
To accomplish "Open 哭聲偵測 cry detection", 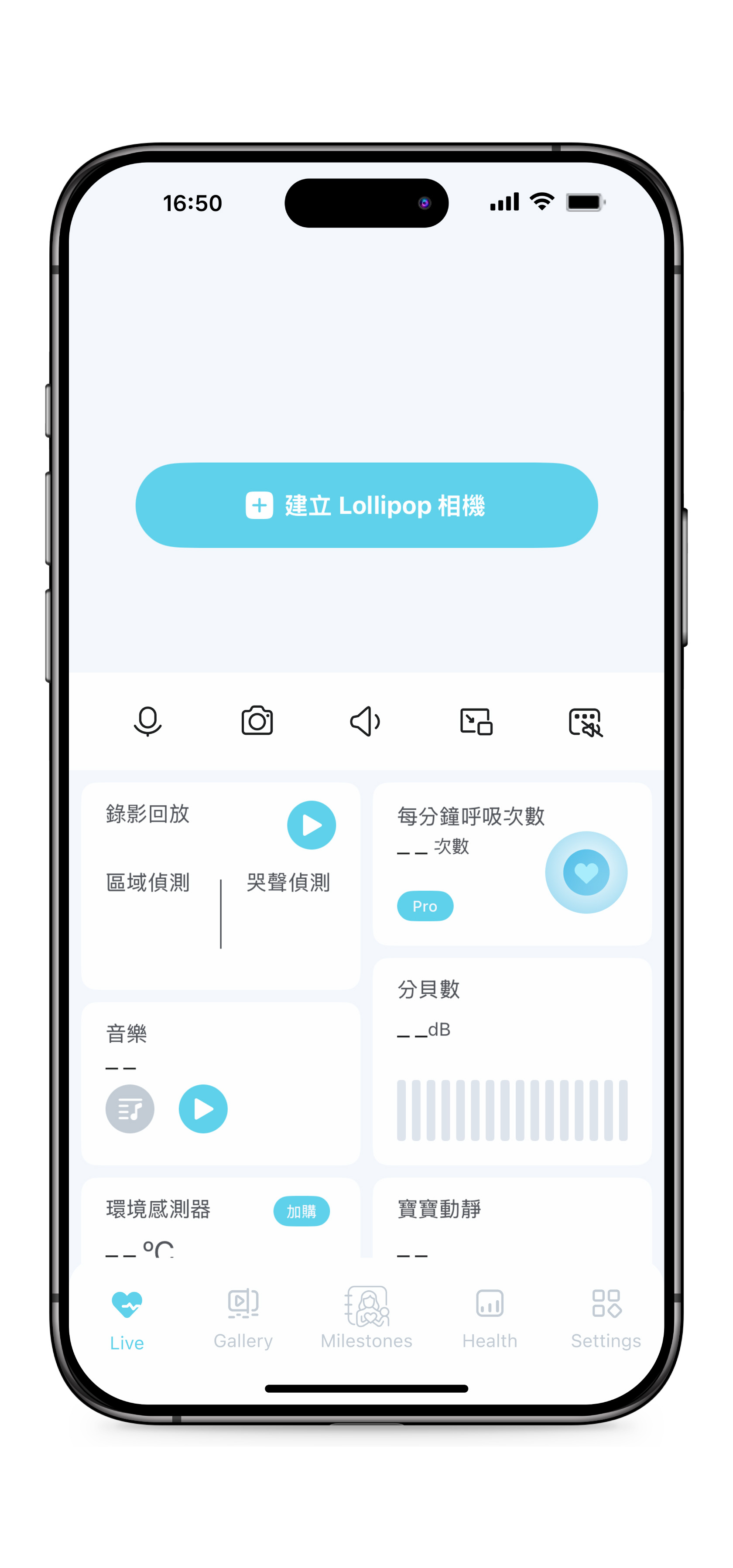I will (288, 882).
